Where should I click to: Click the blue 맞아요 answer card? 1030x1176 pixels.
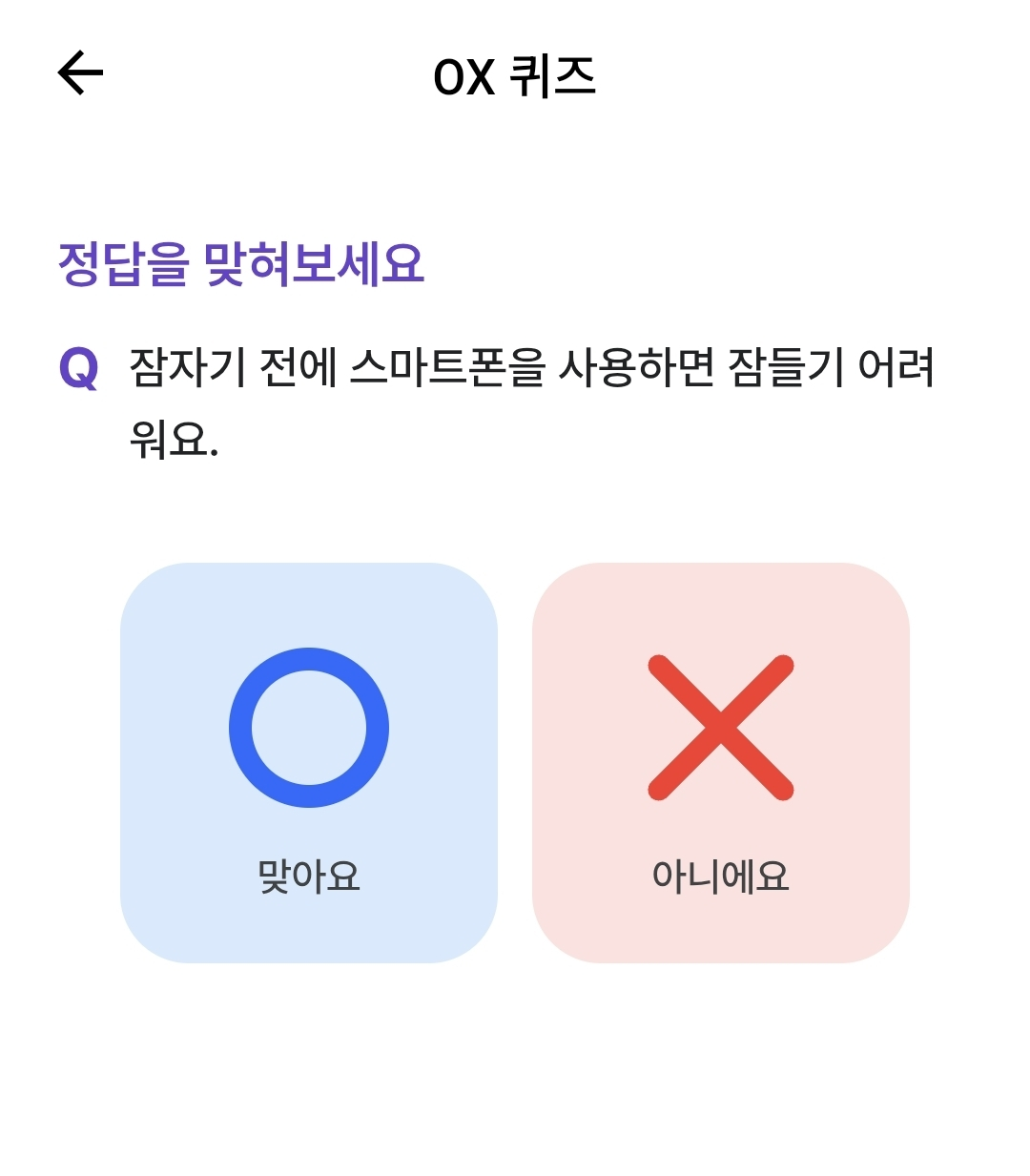tap(307, 763)
